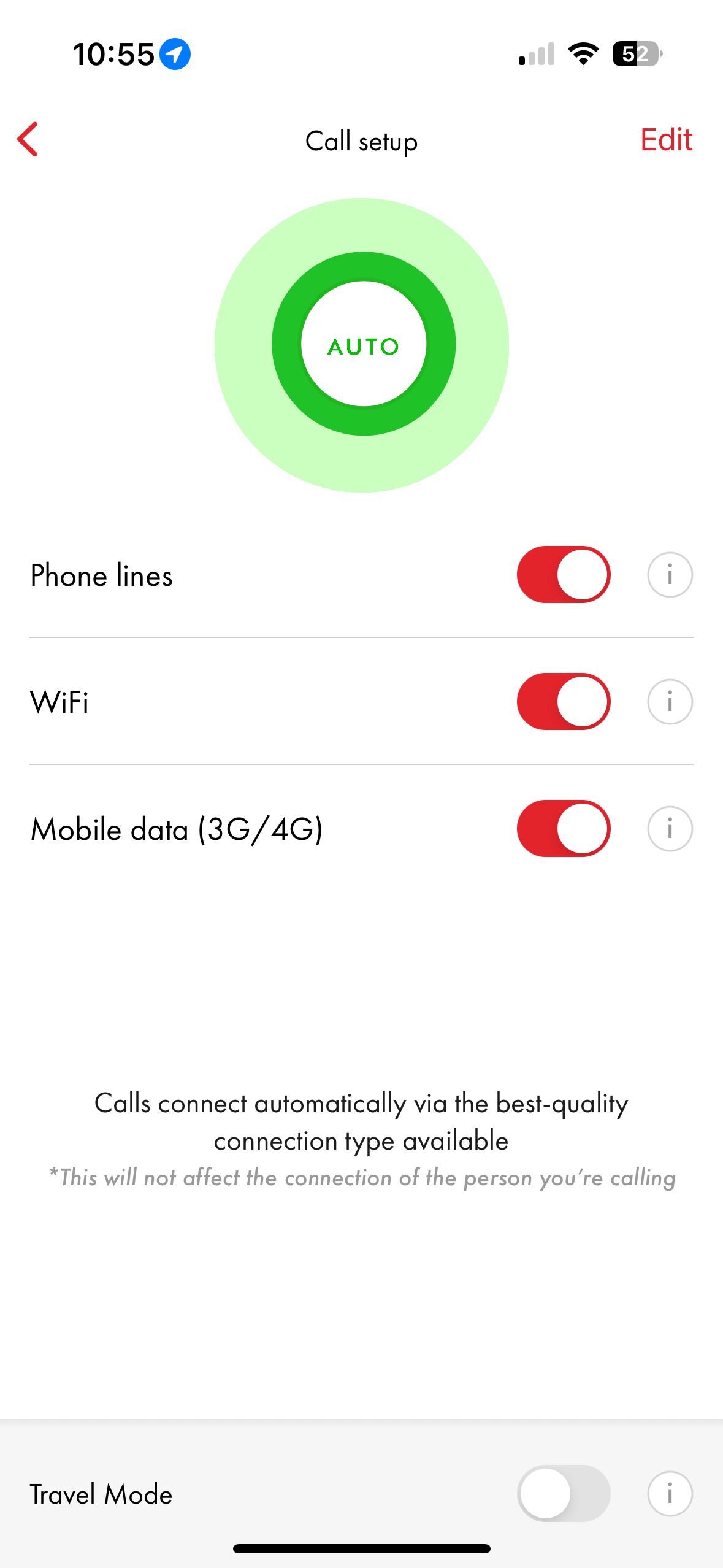Turn off the Phone lines switch
Screen dimensions: 723x1568
tap(564, 575)
